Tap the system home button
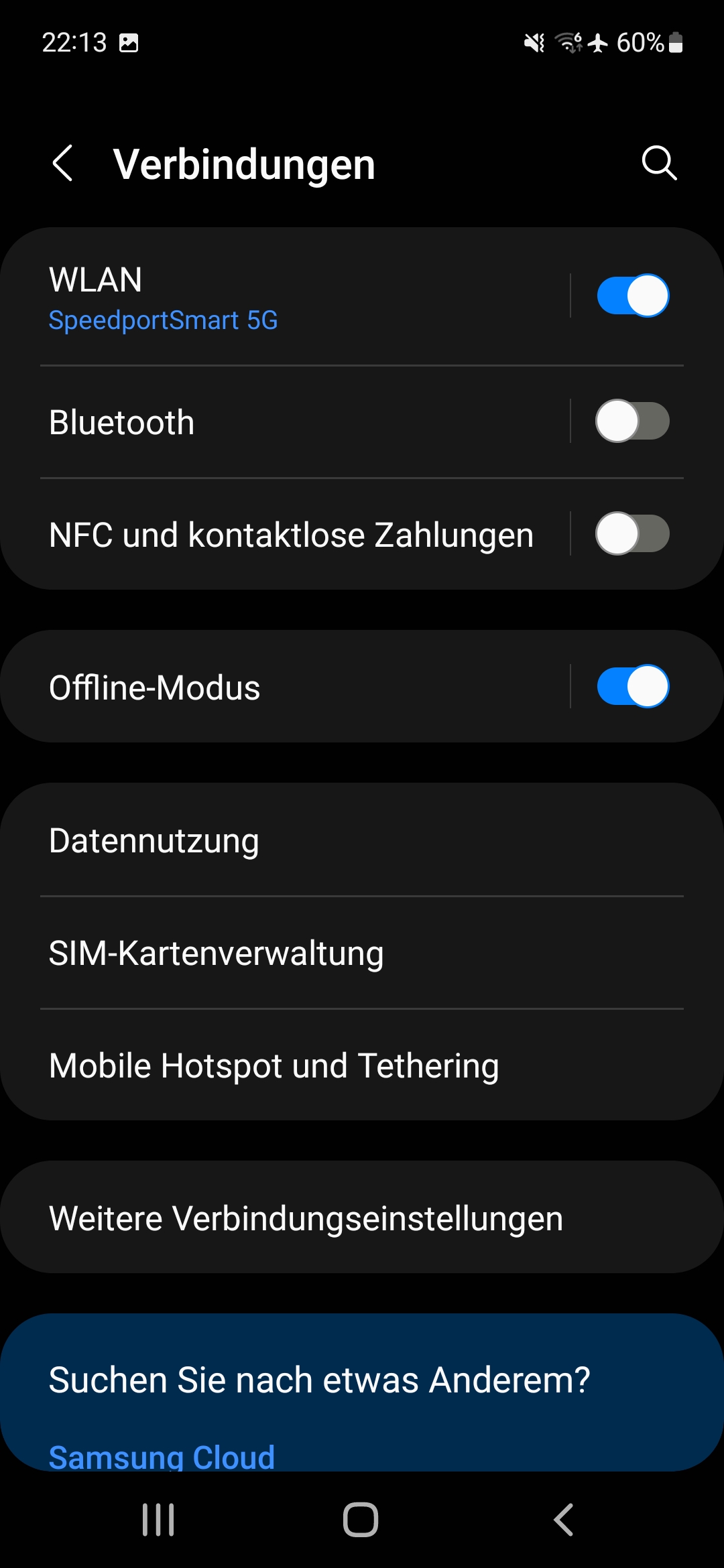 pyautogui.click(x=361, y=1519)
